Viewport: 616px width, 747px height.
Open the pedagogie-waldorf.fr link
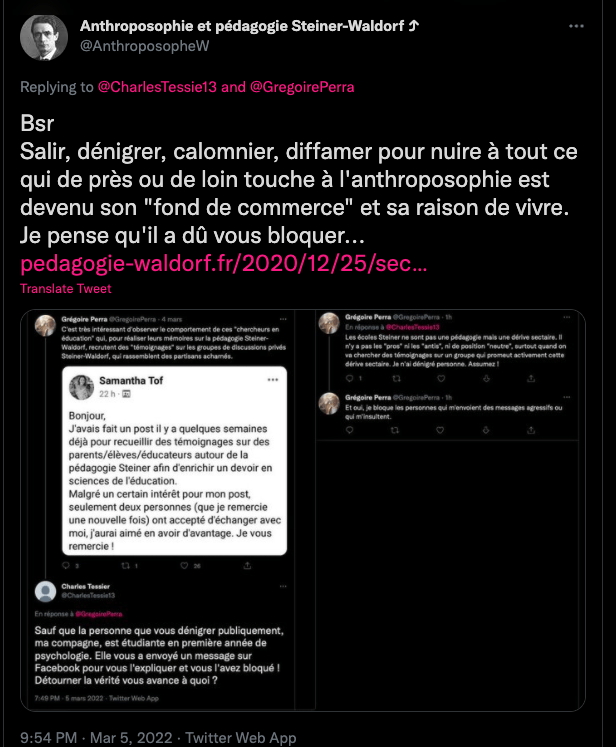pyautogui.click(x=225, y=266)
